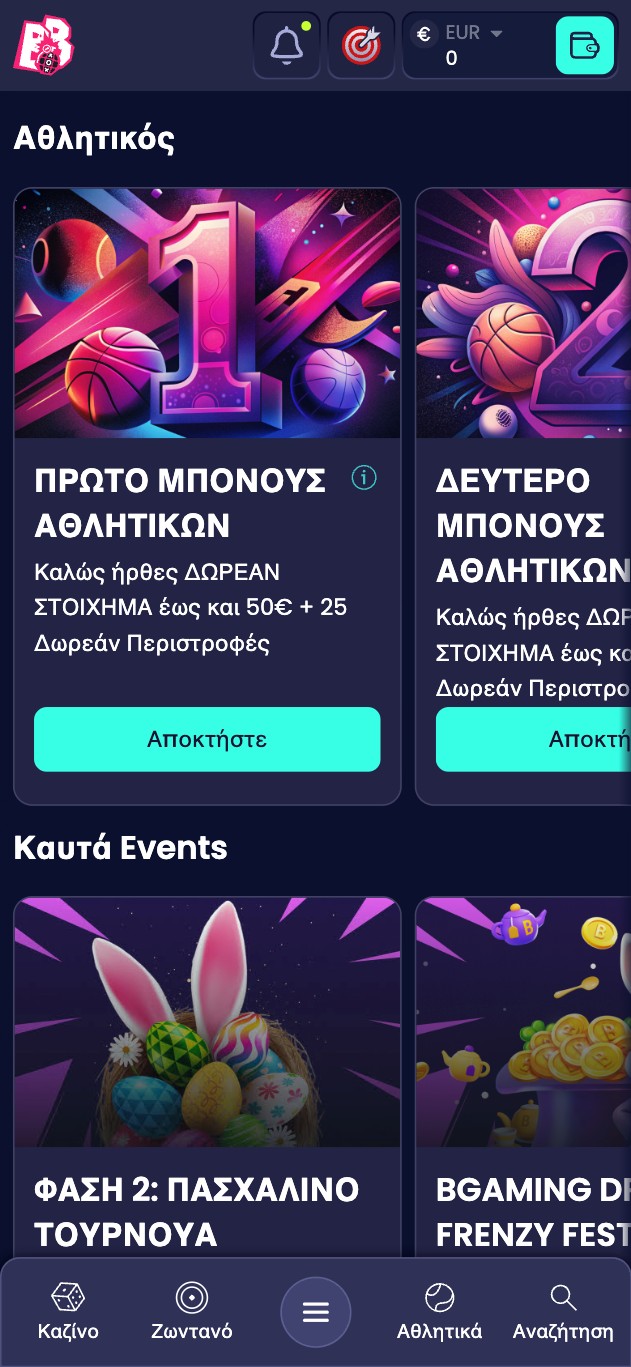Select the Αθλητικά tab
The image size is (631, 1367).
coord(439,1312)
